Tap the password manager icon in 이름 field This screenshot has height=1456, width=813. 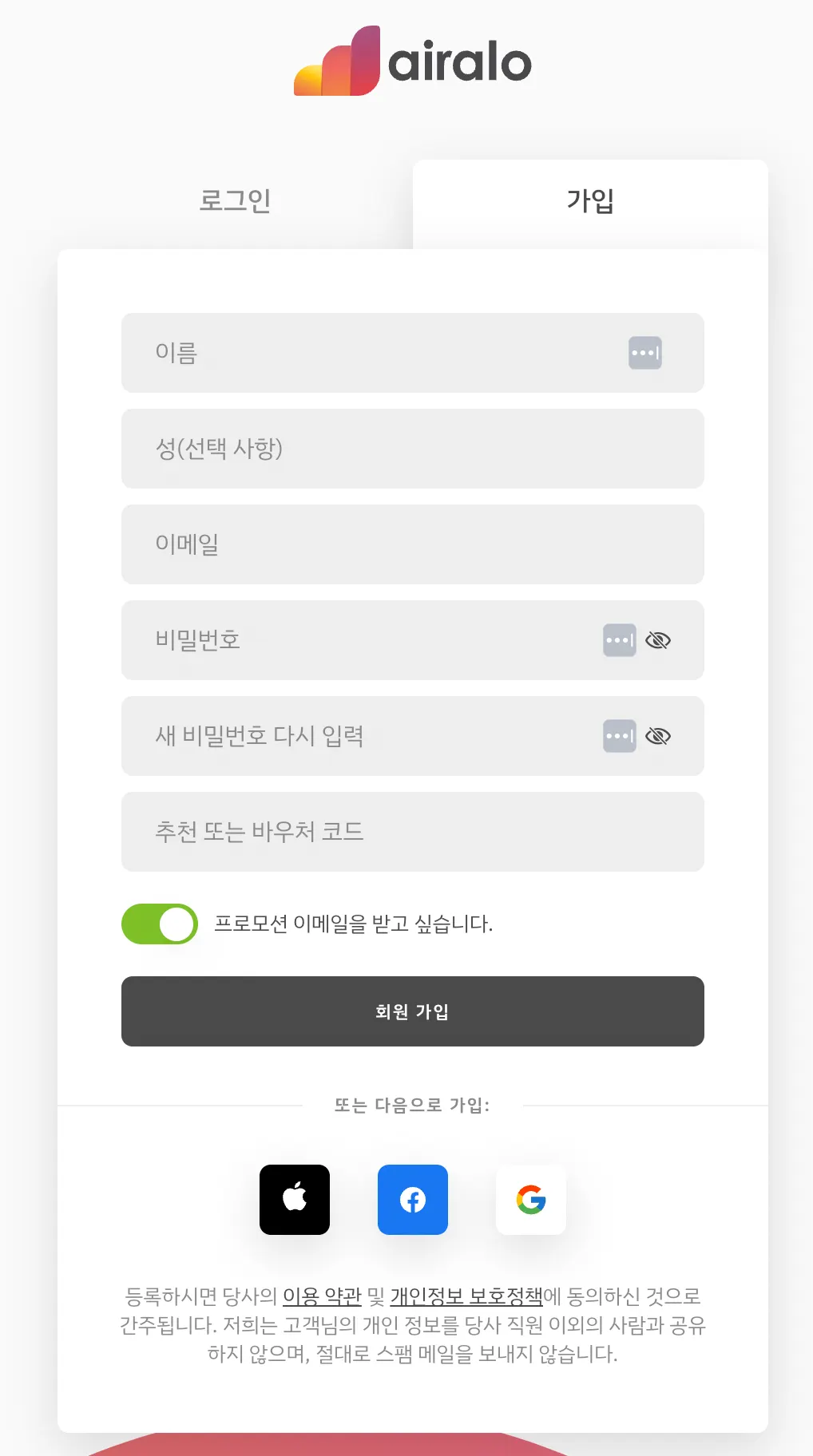tap(645, 353)
